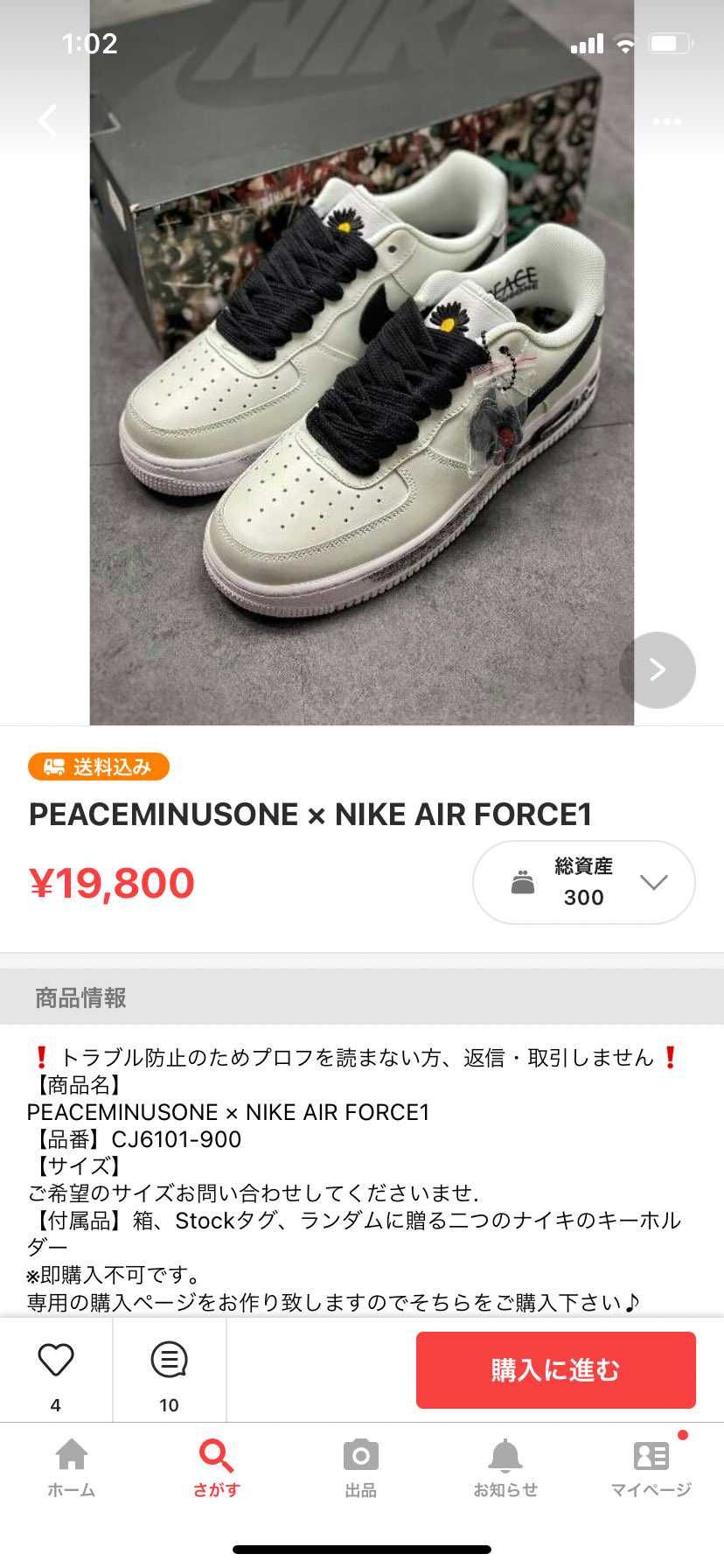The height and width of the screenshot is (1568, 724).
Task: Go back with the left arrow
Action: pos(48,122)
